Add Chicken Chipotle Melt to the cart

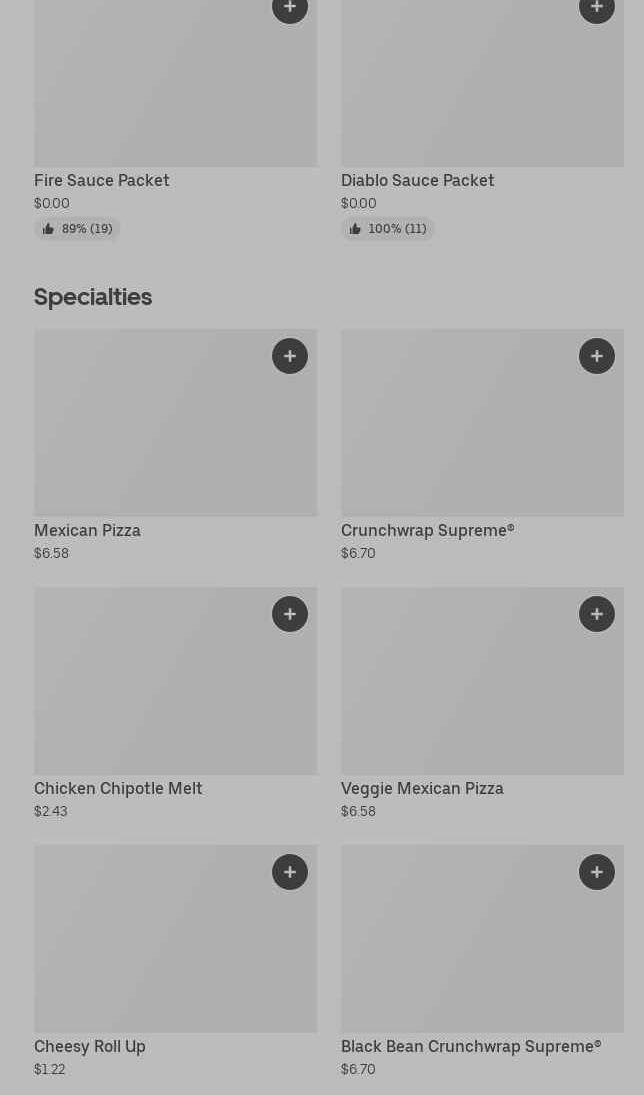pyautogui.click(x=290, y=614)
